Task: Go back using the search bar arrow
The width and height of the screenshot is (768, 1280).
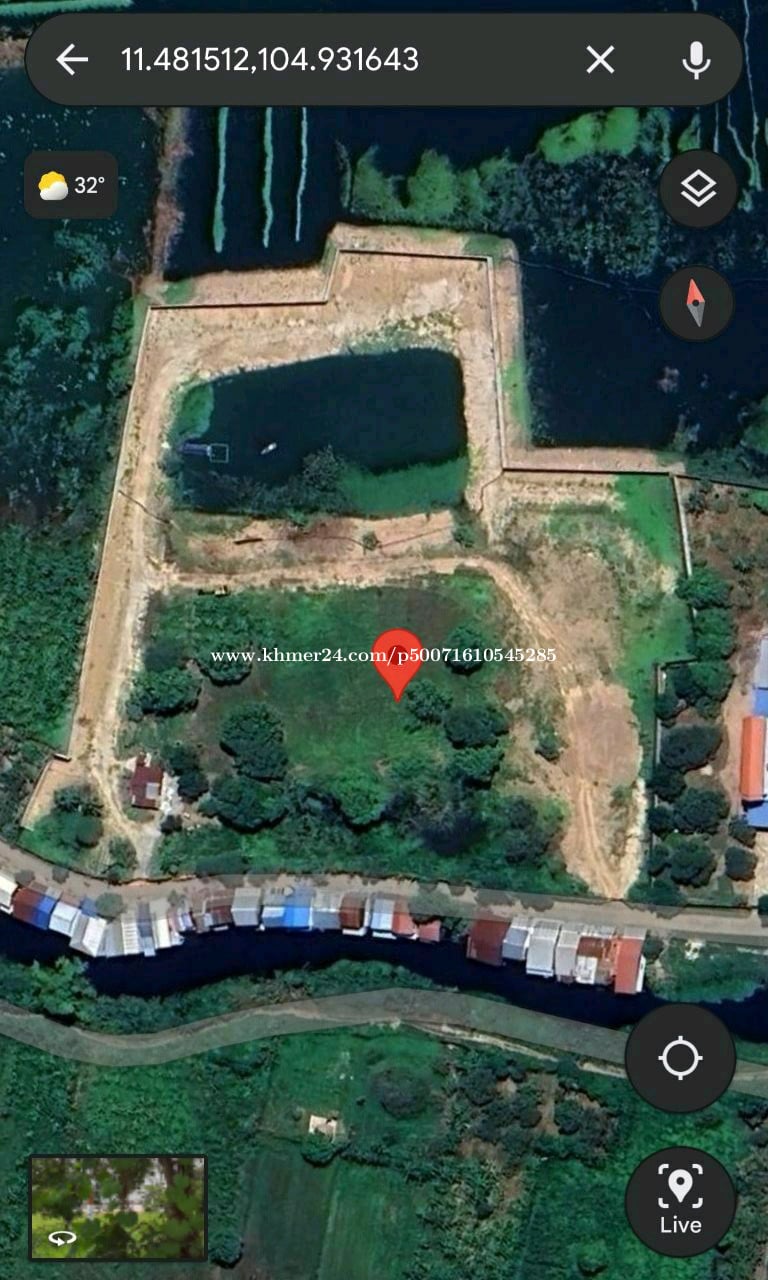Action: [x=72, y=60]
